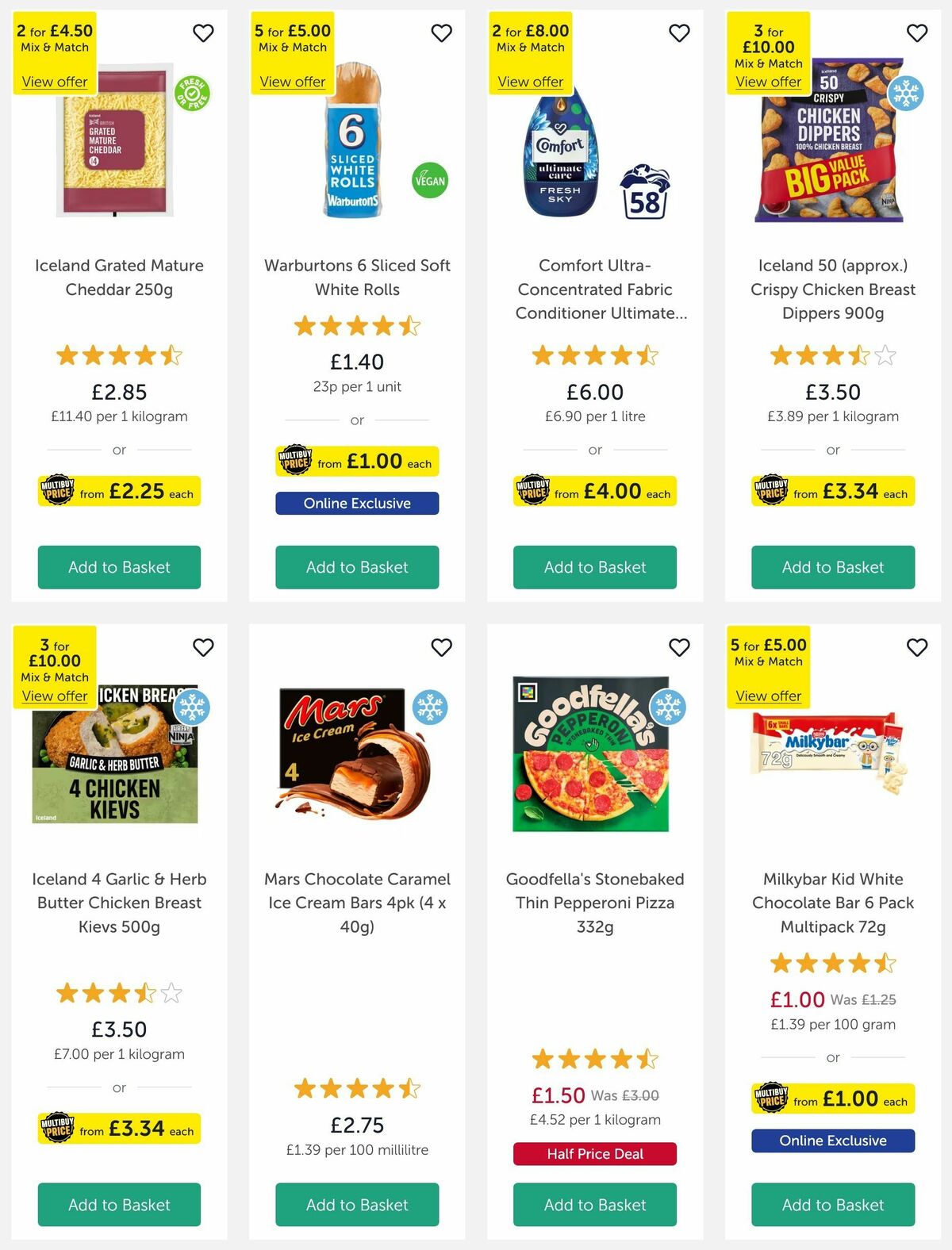Toggle the heart on Milkybar Kid multipack
Viewport: 952px width, 1250px height.
[917, 648]
